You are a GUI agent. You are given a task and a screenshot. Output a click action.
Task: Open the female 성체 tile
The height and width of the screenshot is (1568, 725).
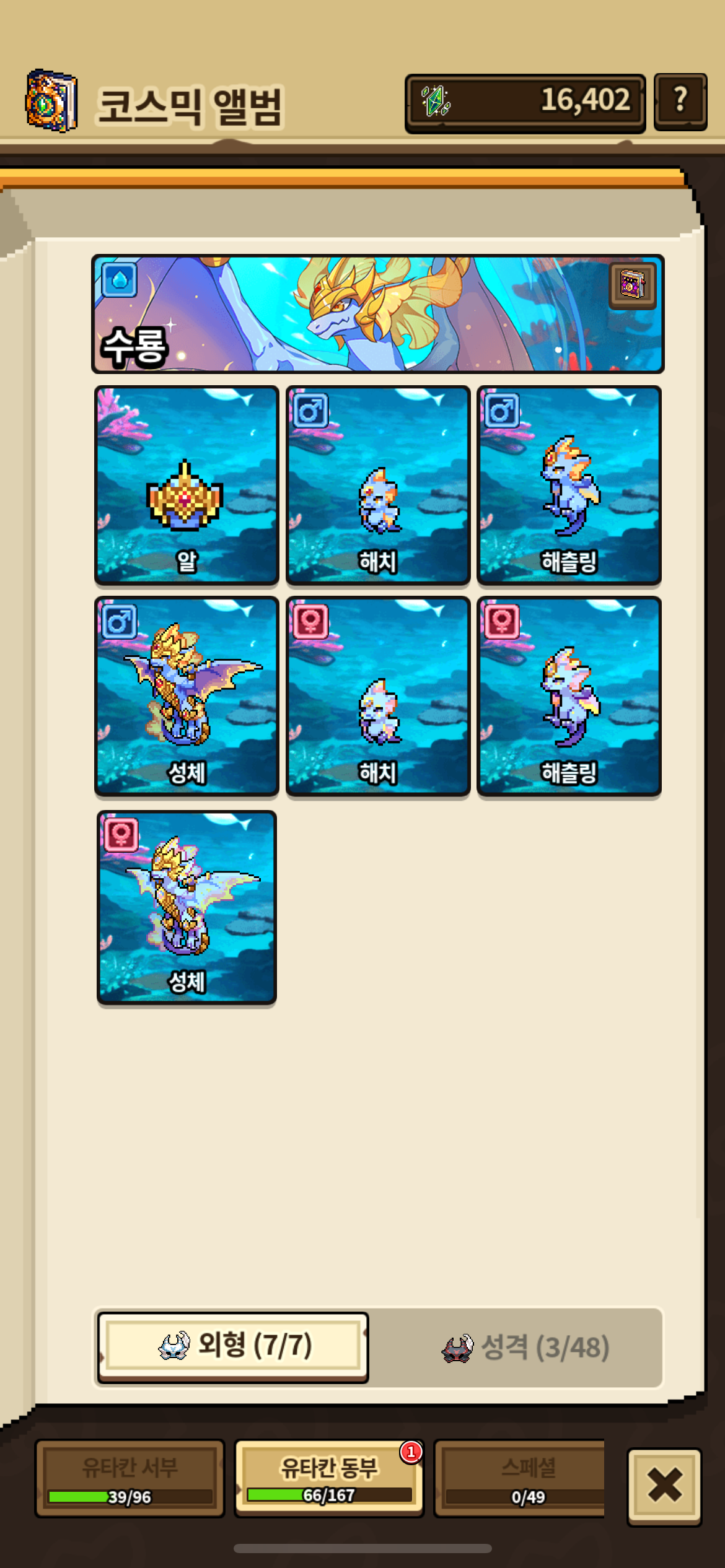click(187, 908)
